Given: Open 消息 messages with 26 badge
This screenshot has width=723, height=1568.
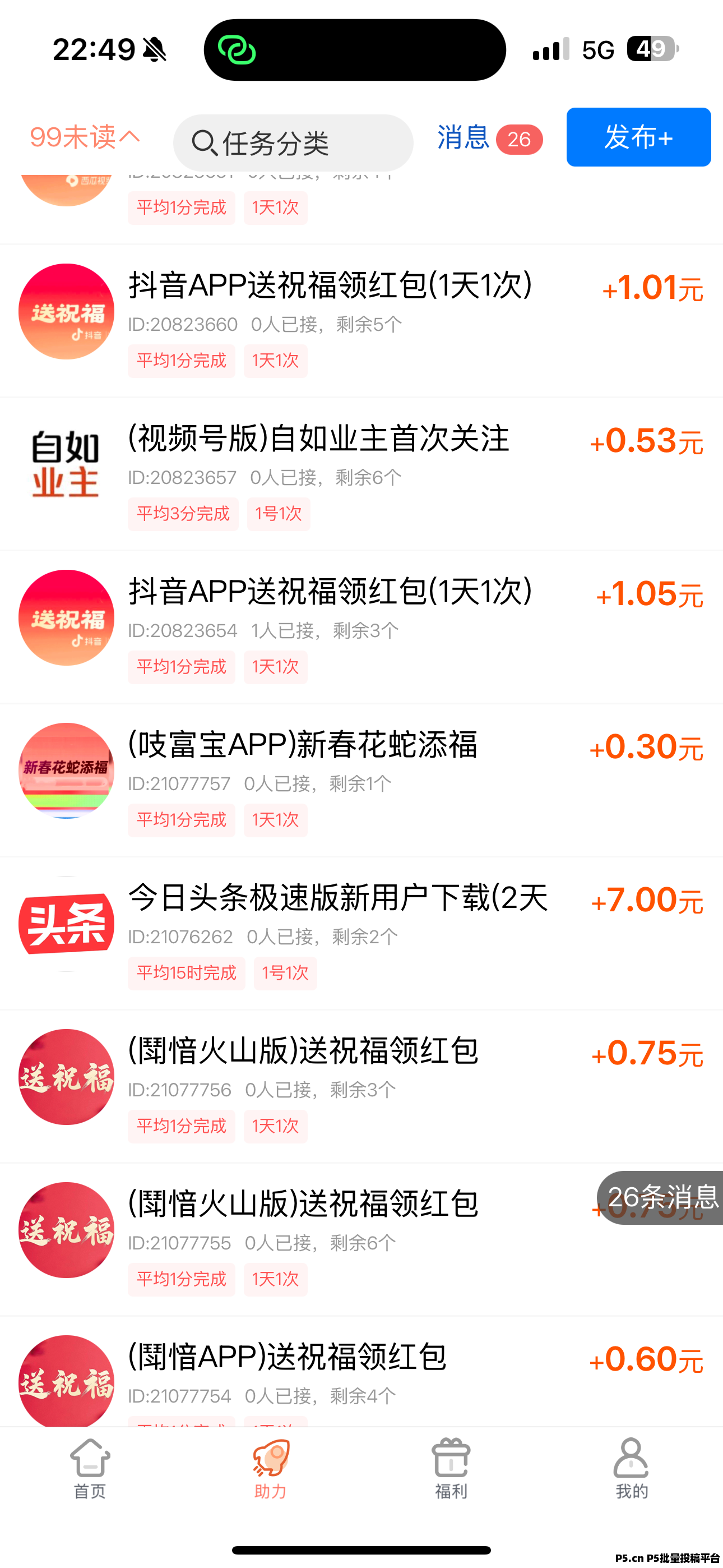Looking at the screenshot, I should coord(489,138).
